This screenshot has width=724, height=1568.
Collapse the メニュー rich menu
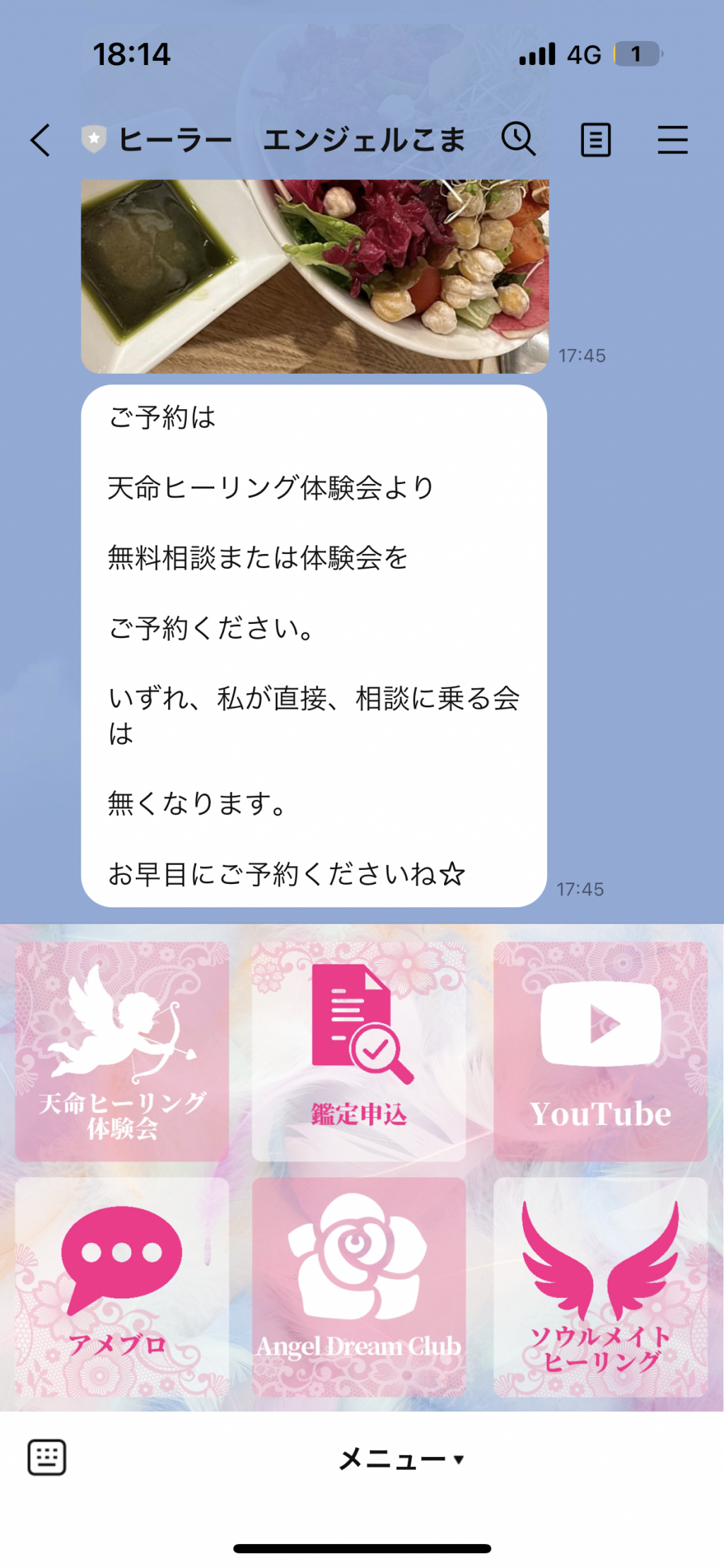tap(402, 1459)
